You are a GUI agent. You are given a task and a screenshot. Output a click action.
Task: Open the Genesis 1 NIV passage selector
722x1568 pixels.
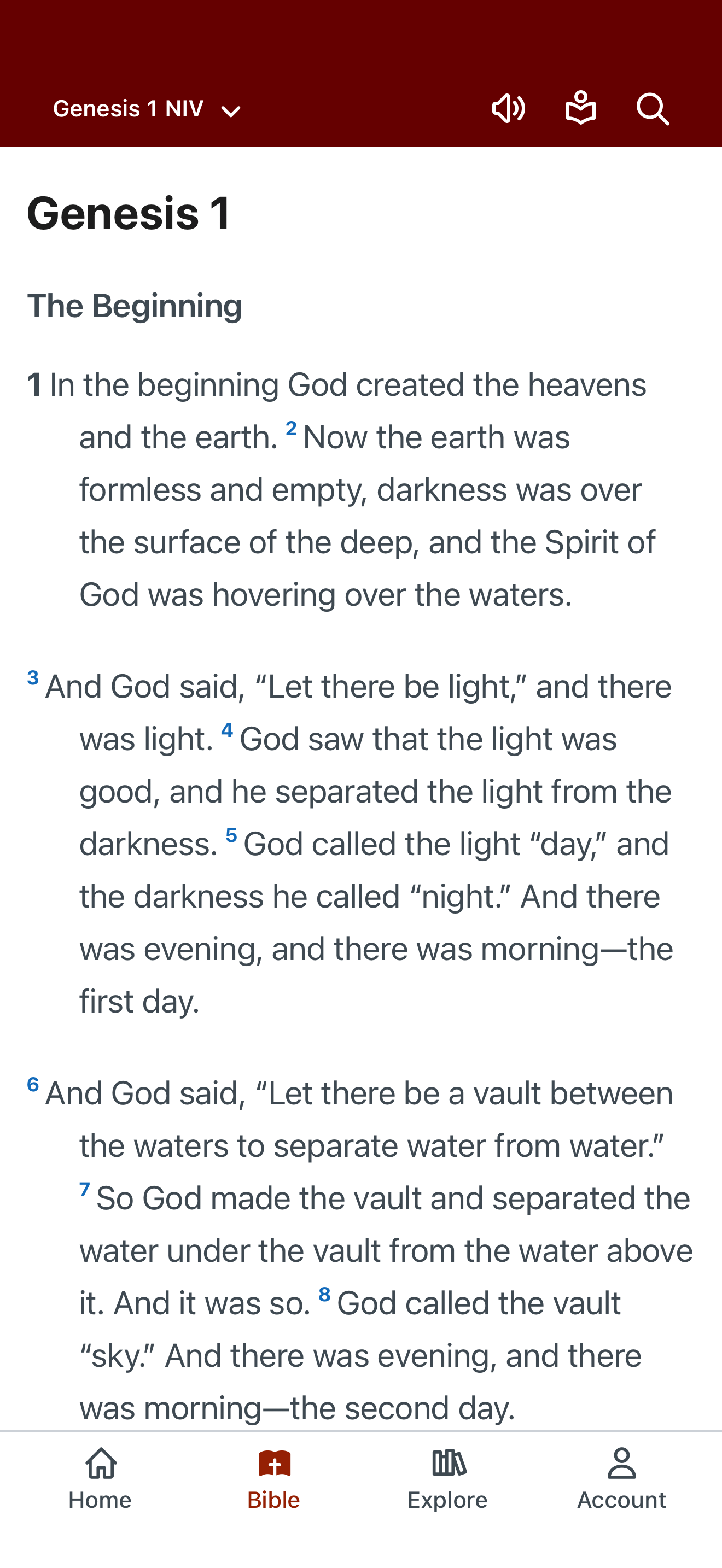tap(147, 109)
